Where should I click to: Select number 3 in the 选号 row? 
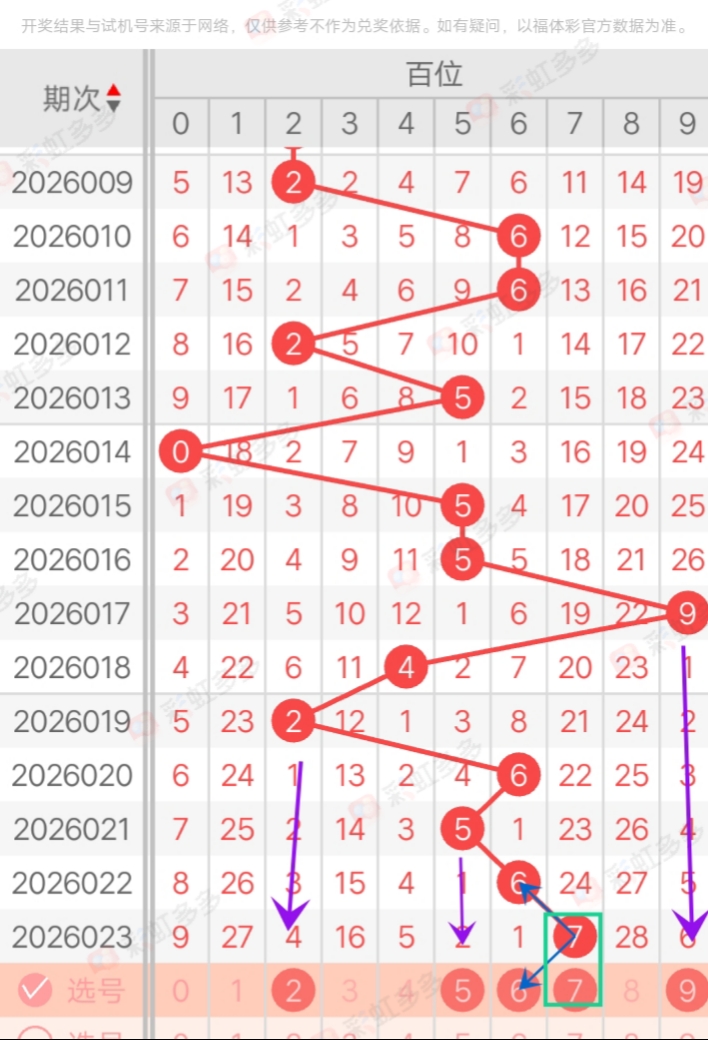(349, 990)
